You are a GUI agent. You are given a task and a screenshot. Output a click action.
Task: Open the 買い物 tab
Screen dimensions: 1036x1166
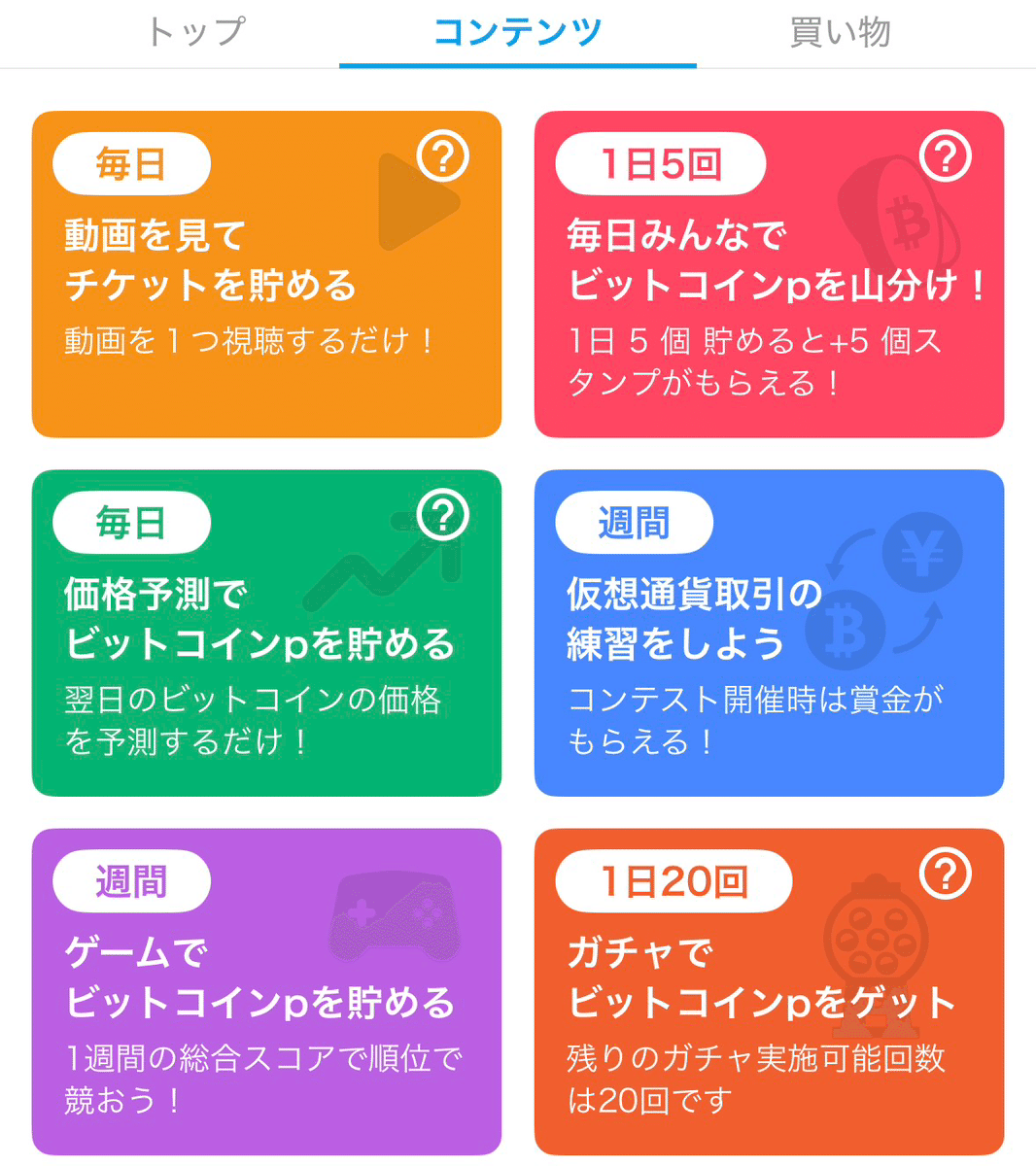[842, 31]
